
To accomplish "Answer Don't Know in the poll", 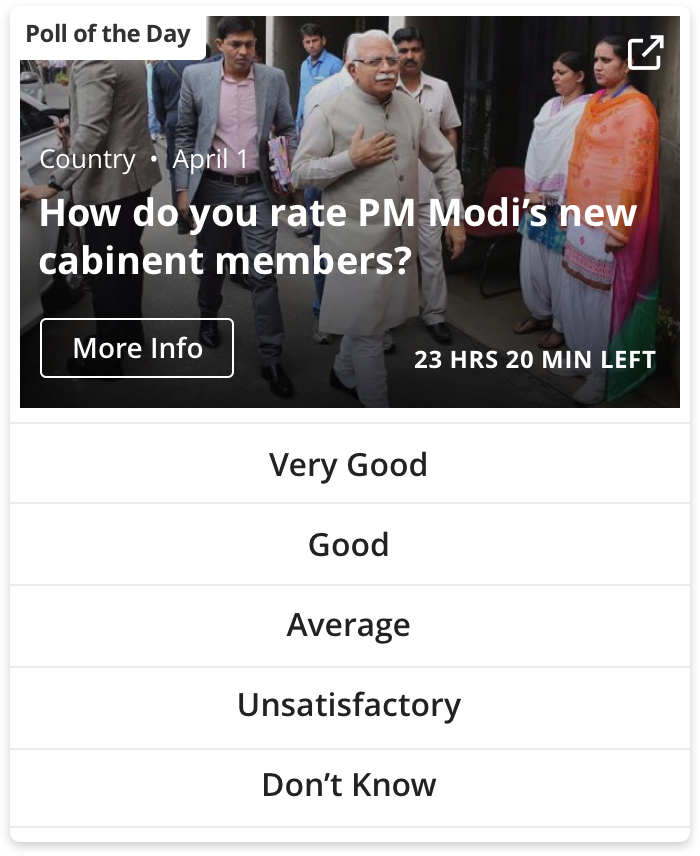I will coord(349,786).
